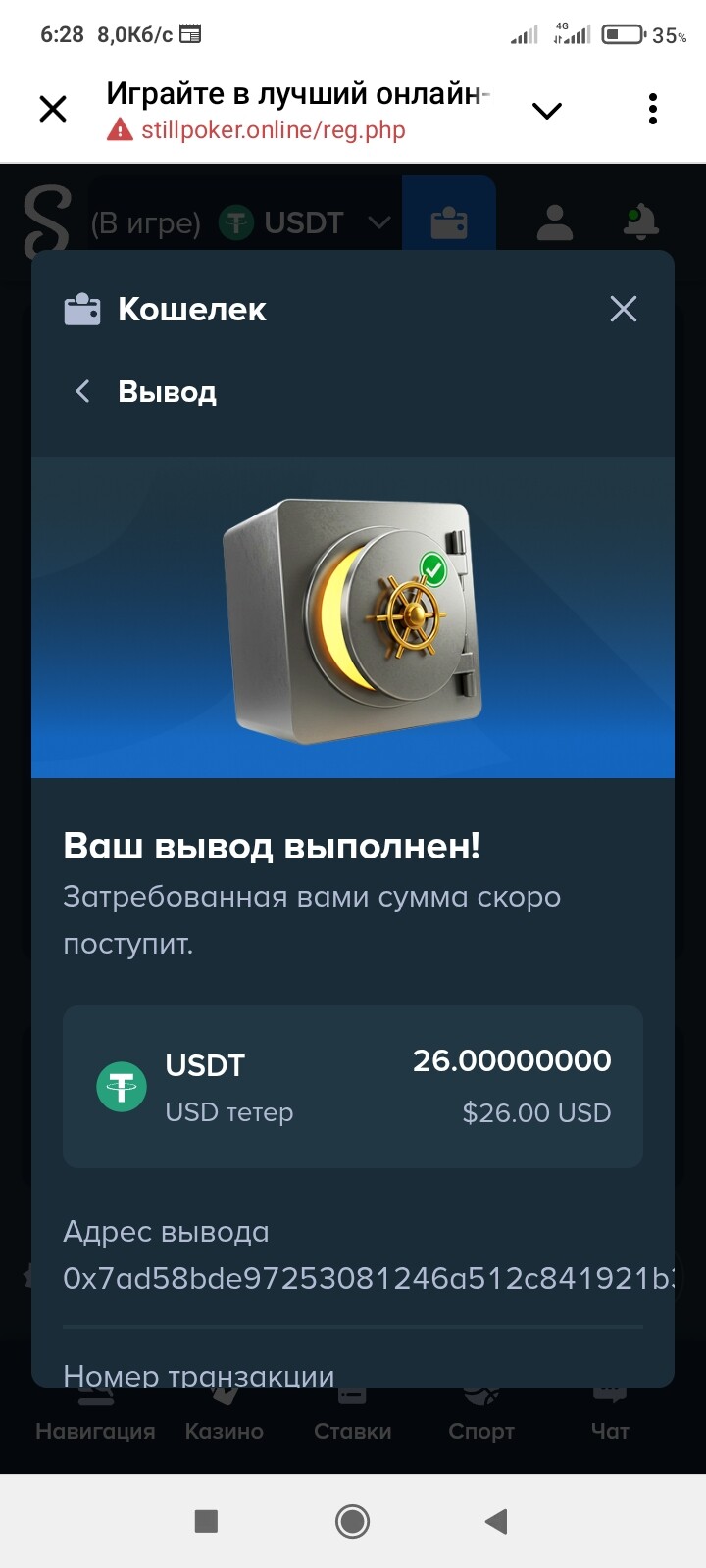Close the browser tab with X
This screenshot has width=706, height=1568.
click(53, 109)
